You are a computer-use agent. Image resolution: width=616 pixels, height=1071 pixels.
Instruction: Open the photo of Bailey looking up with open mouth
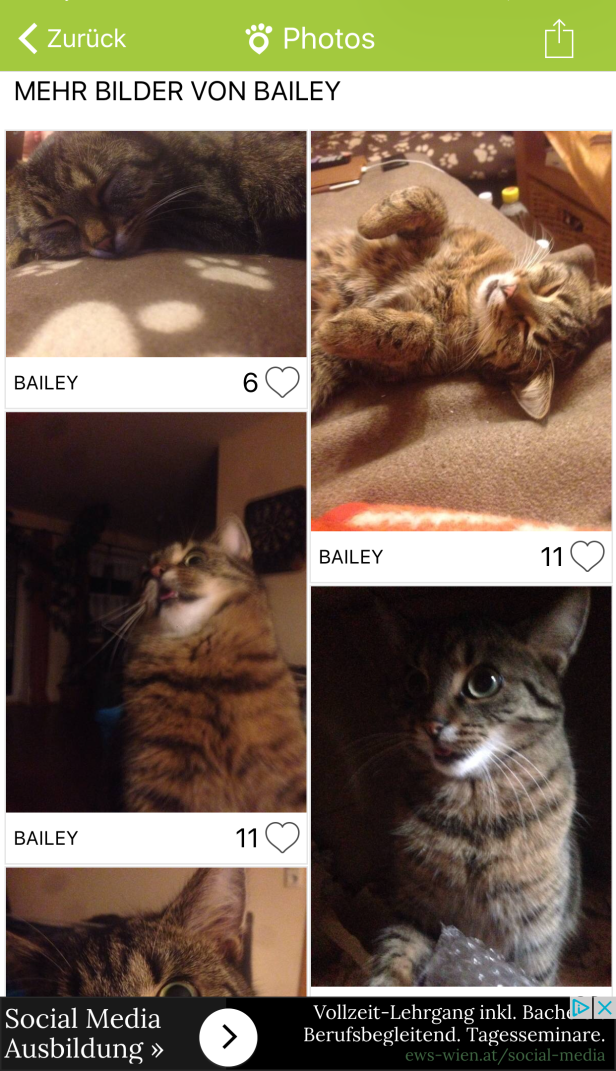pos(156,612)
